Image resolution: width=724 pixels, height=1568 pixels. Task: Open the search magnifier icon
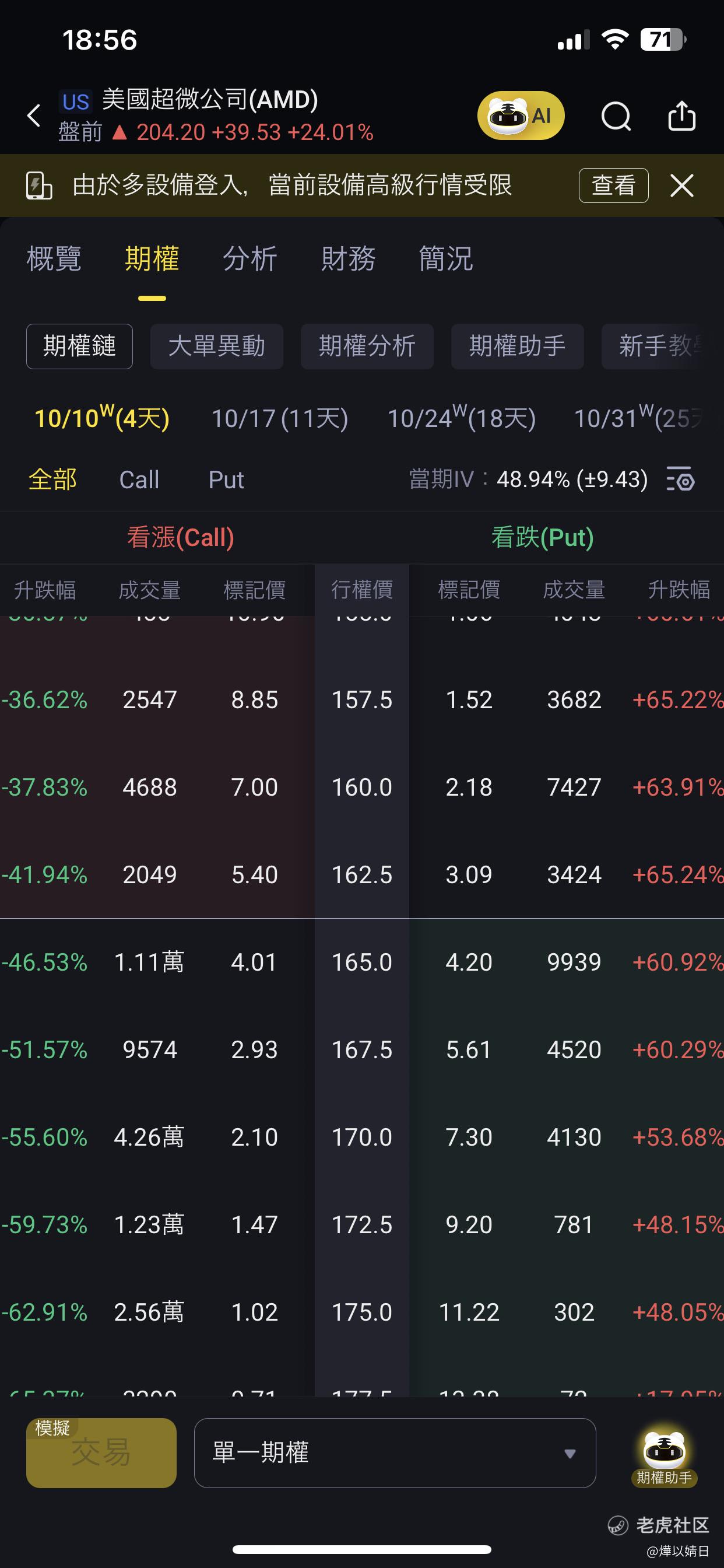click(616, 116)
